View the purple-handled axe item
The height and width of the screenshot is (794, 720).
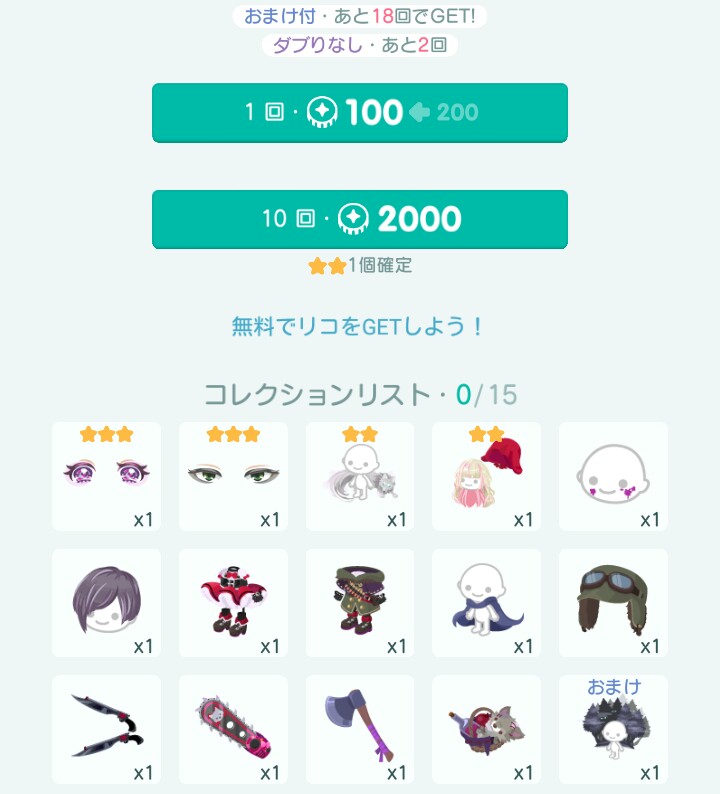(360, 729)
